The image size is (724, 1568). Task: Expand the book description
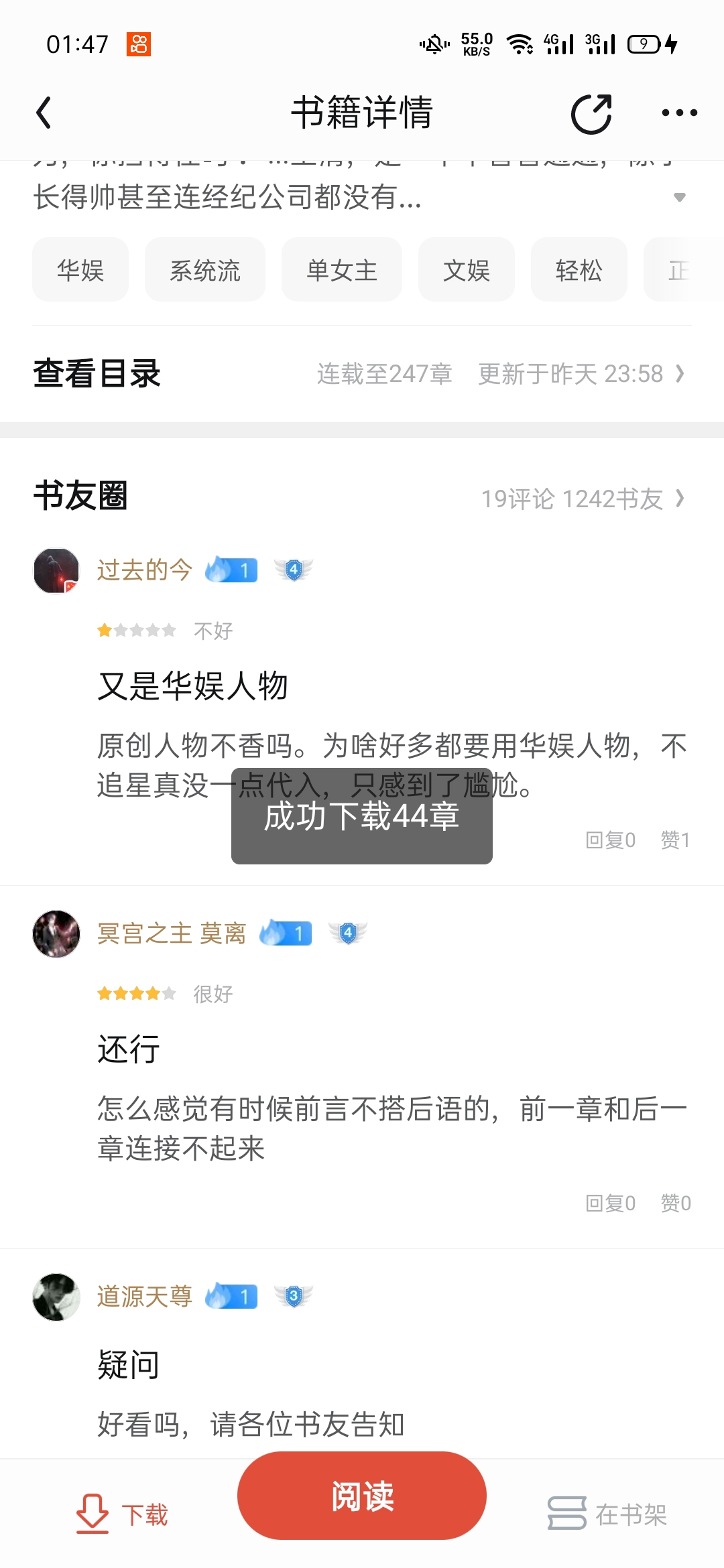click(679, 197)
